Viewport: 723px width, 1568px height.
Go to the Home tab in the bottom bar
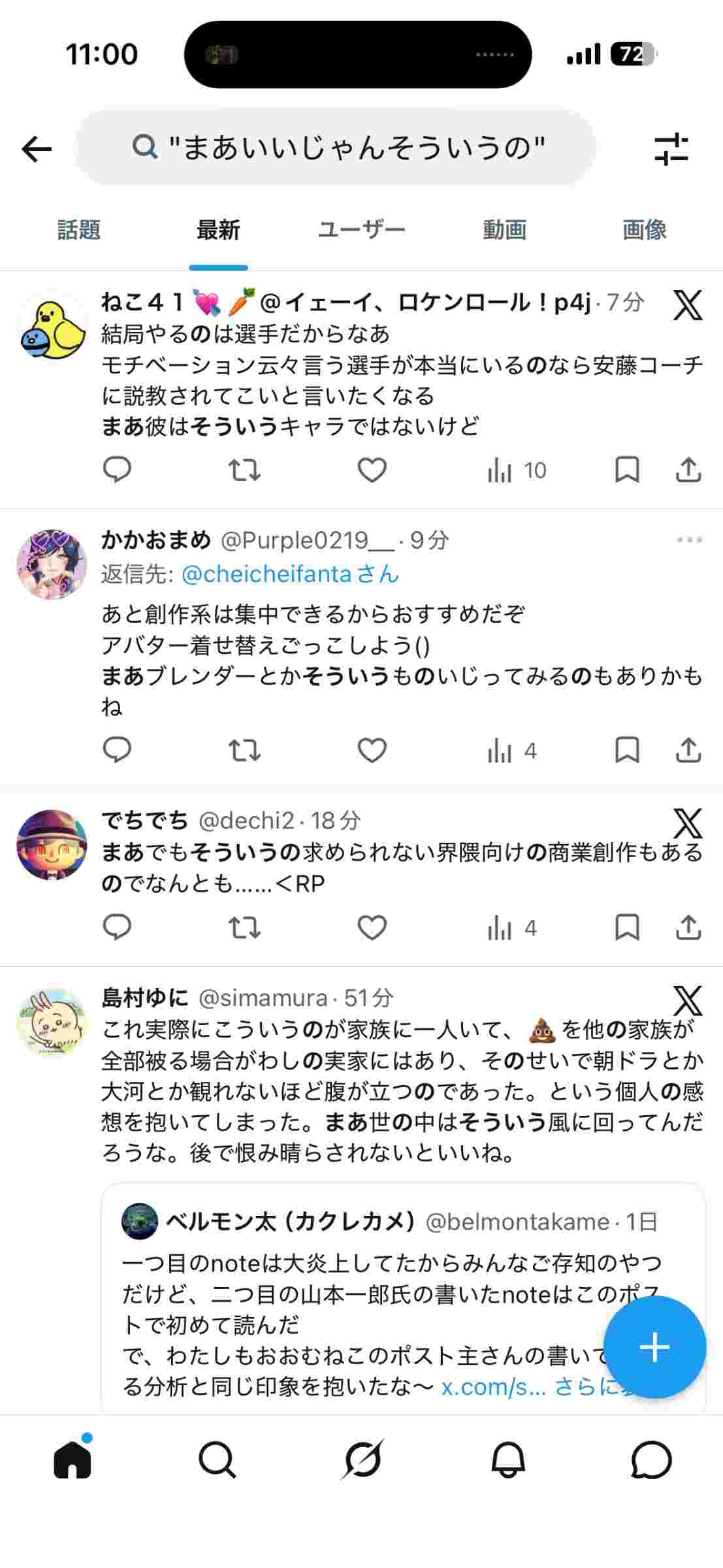click(x=72, y=1460)
